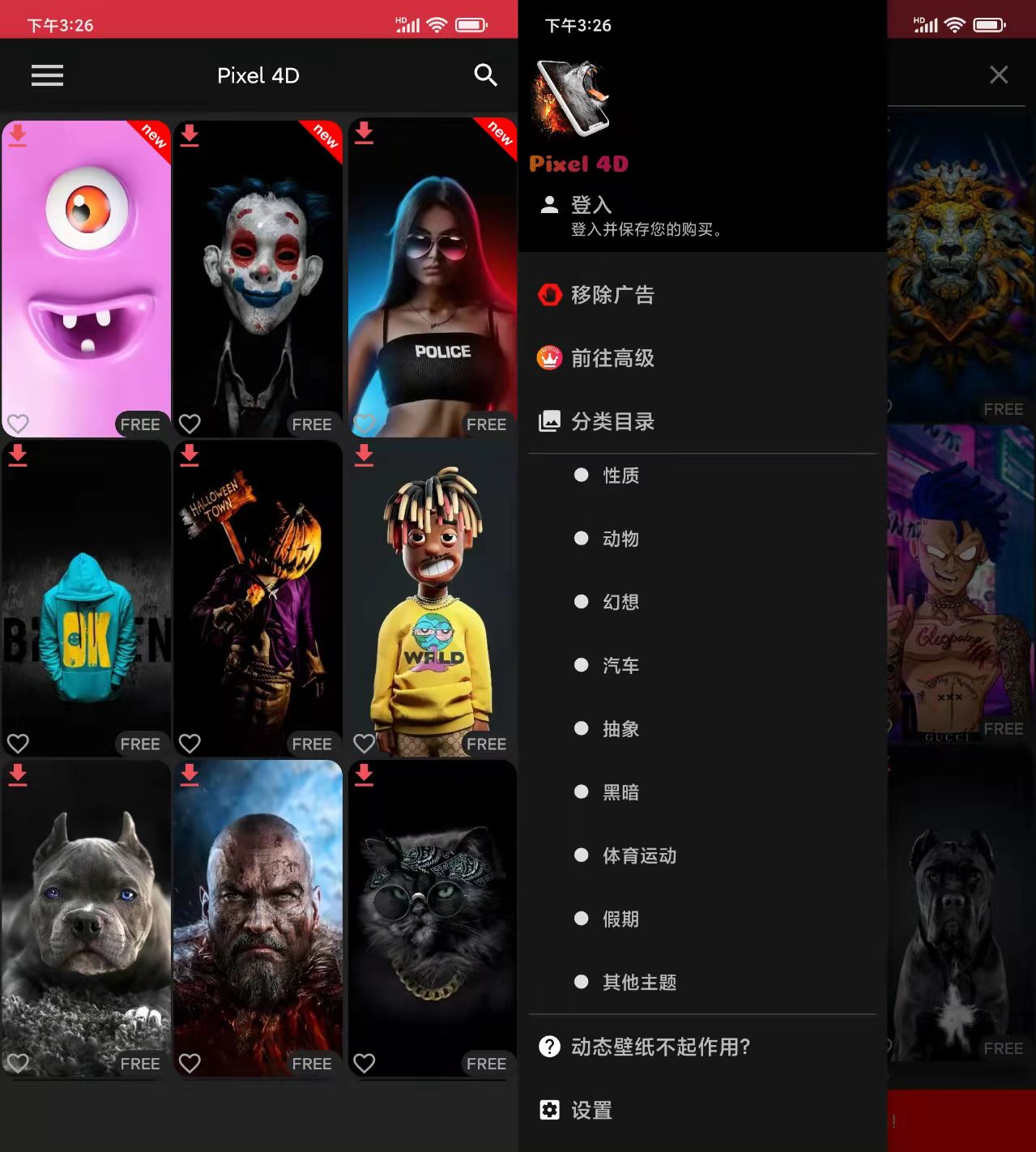The height and width of the screenshot is (1152, 1036).
Task: Open the 其他主题 category
Action: coord(639,982)
